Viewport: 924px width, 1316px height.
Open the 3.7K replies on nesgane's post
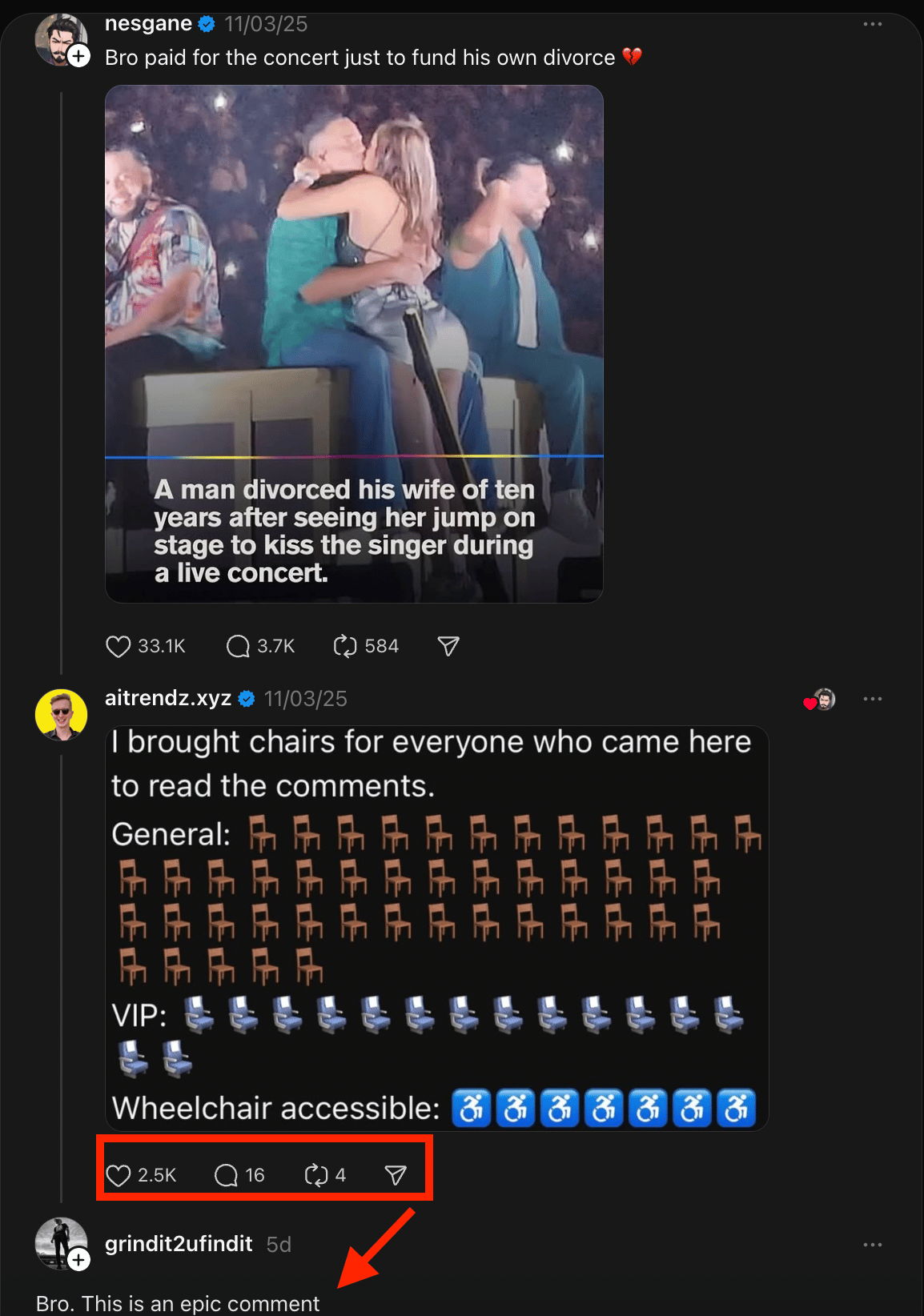tap(238, 647)
